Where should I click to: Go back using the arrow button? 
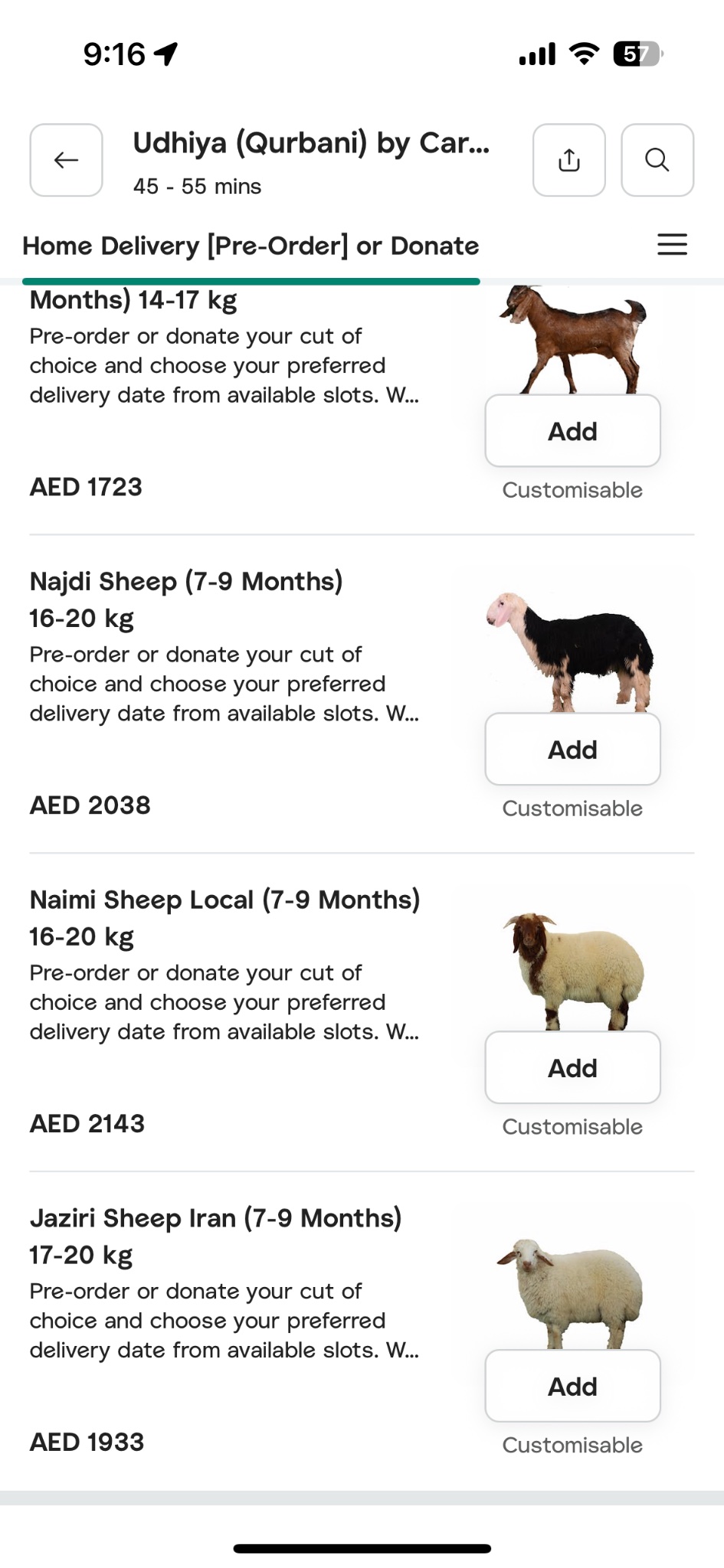pyautogui.click(x=66, y=160)
